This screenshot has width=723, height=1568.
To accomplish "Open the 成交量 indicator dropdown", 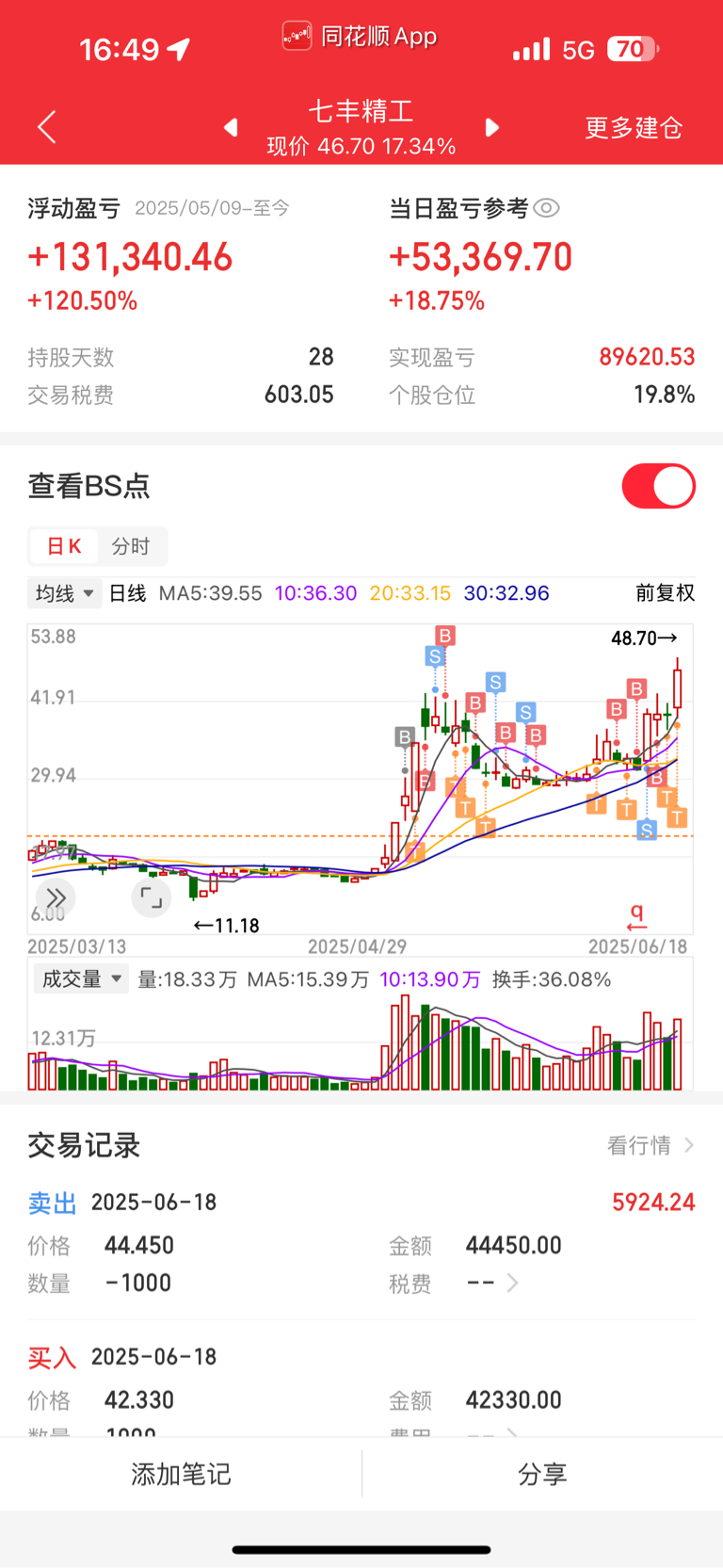I will pyautogui.click(x=81, y=979).
